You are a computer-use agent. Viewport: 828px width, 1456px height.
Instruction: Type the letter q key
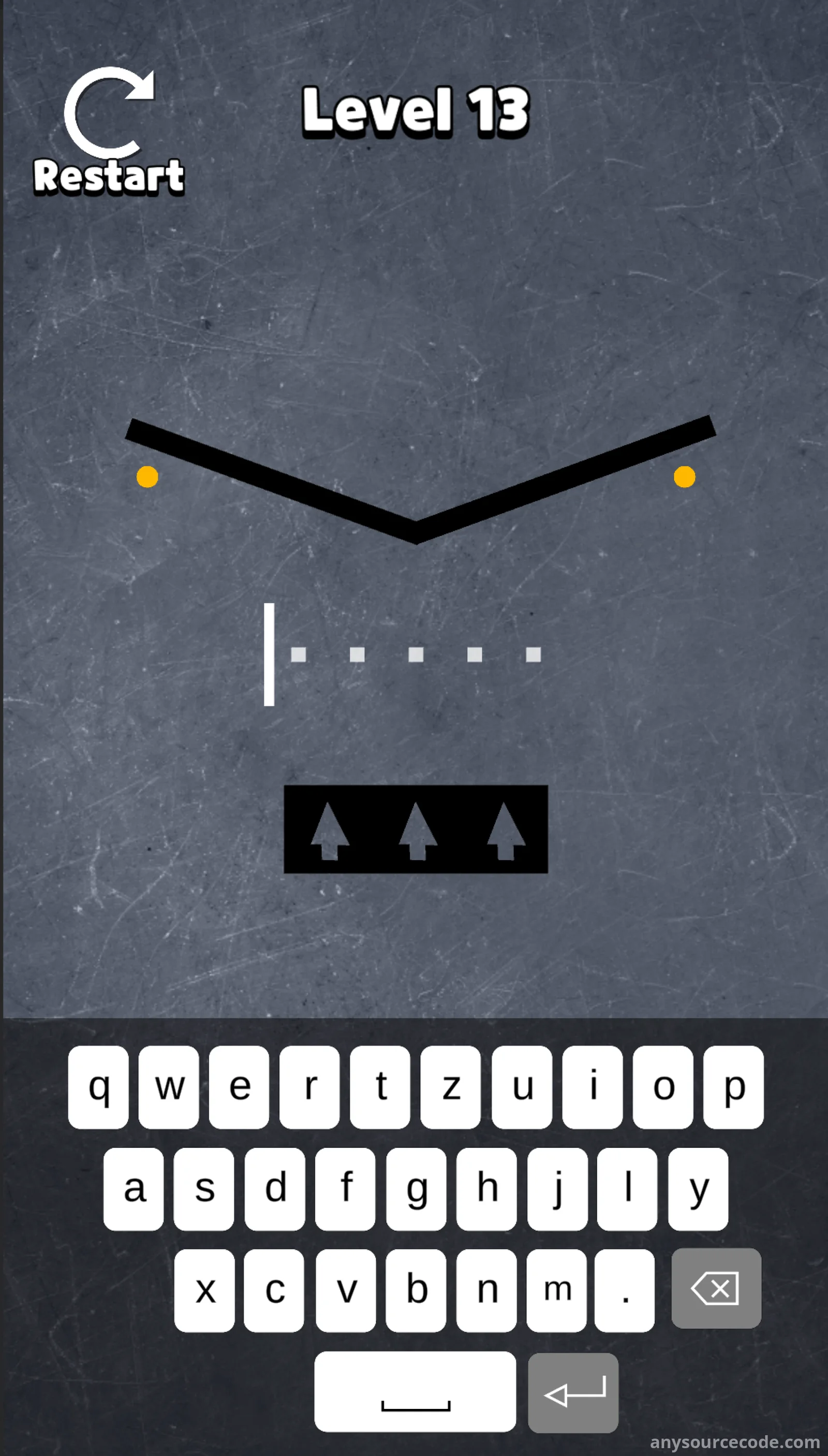[98, 1087]
